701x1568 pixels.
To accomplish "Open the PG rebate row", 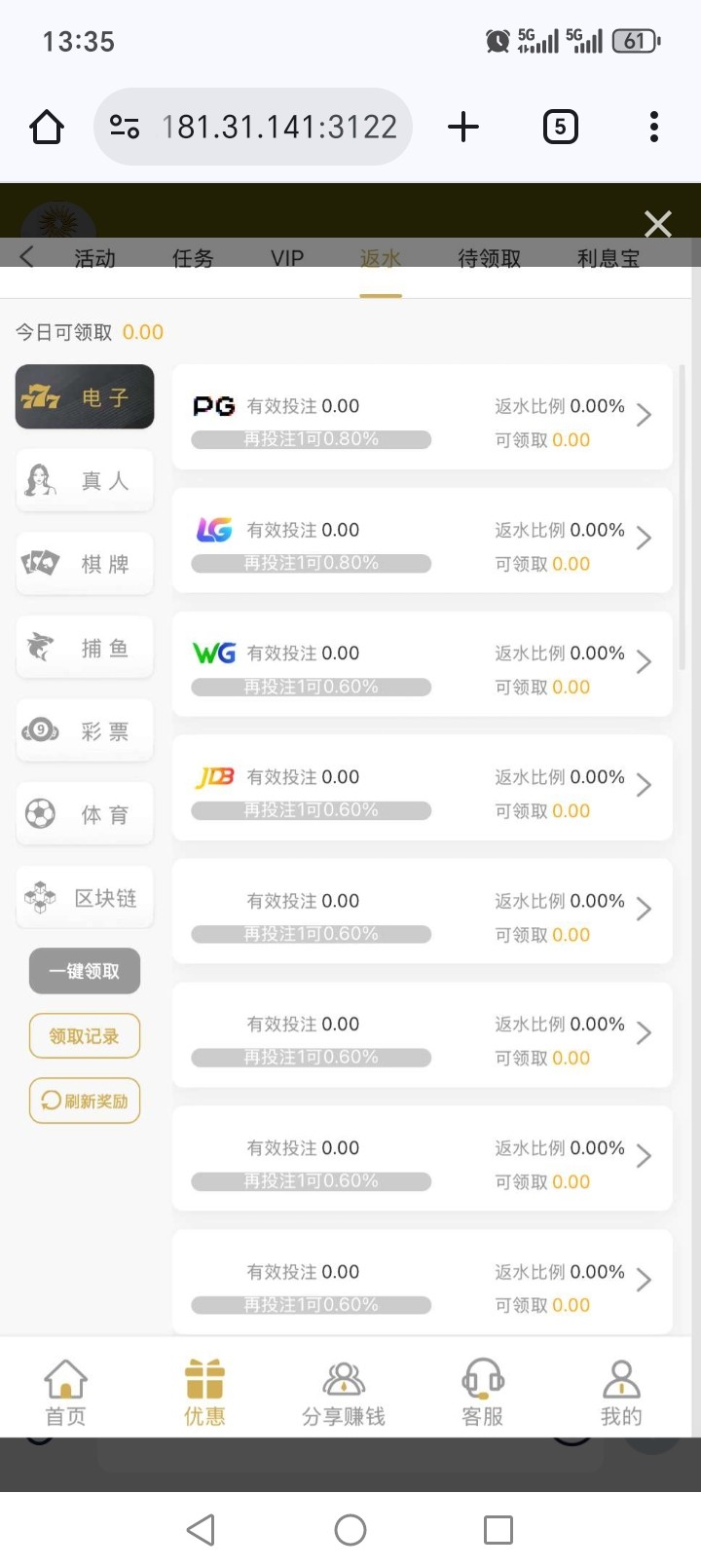I will pos(422,417).
